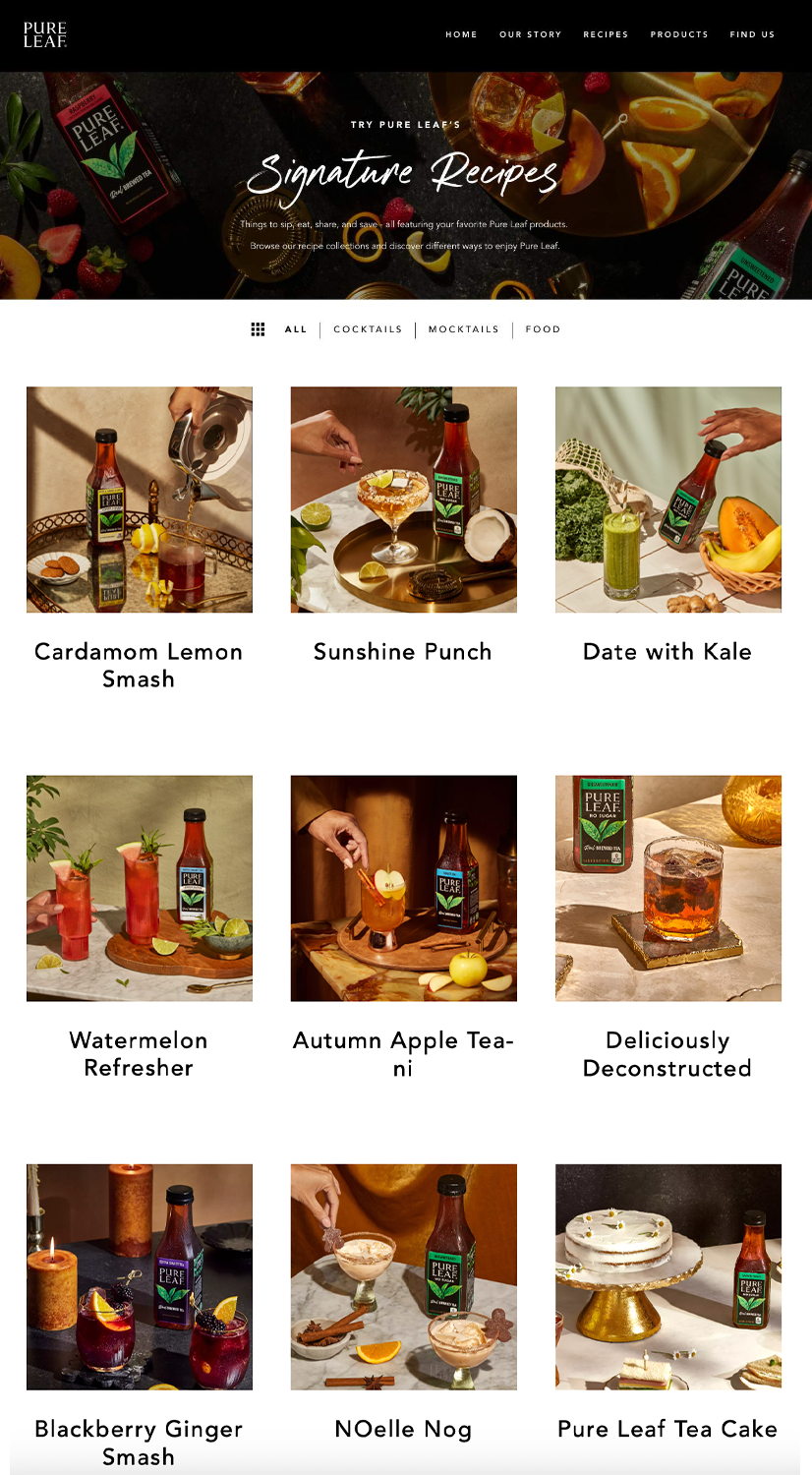Viewport: 812px width, 1475px height.
Task: Open the Sunshine Punch recipe card
Action: click(x=403, y=500)
